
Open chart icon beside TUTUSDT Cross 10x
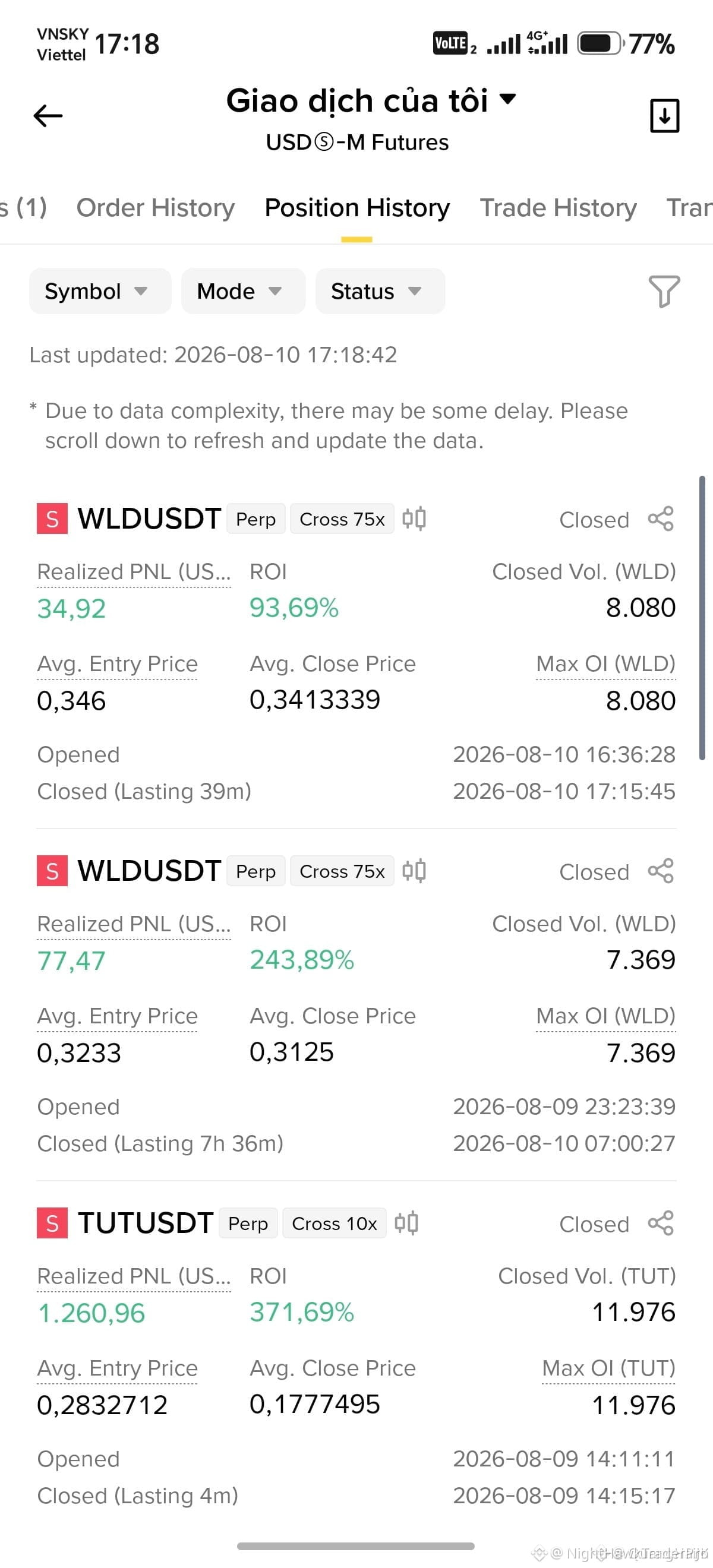[x=406, y=1223]
